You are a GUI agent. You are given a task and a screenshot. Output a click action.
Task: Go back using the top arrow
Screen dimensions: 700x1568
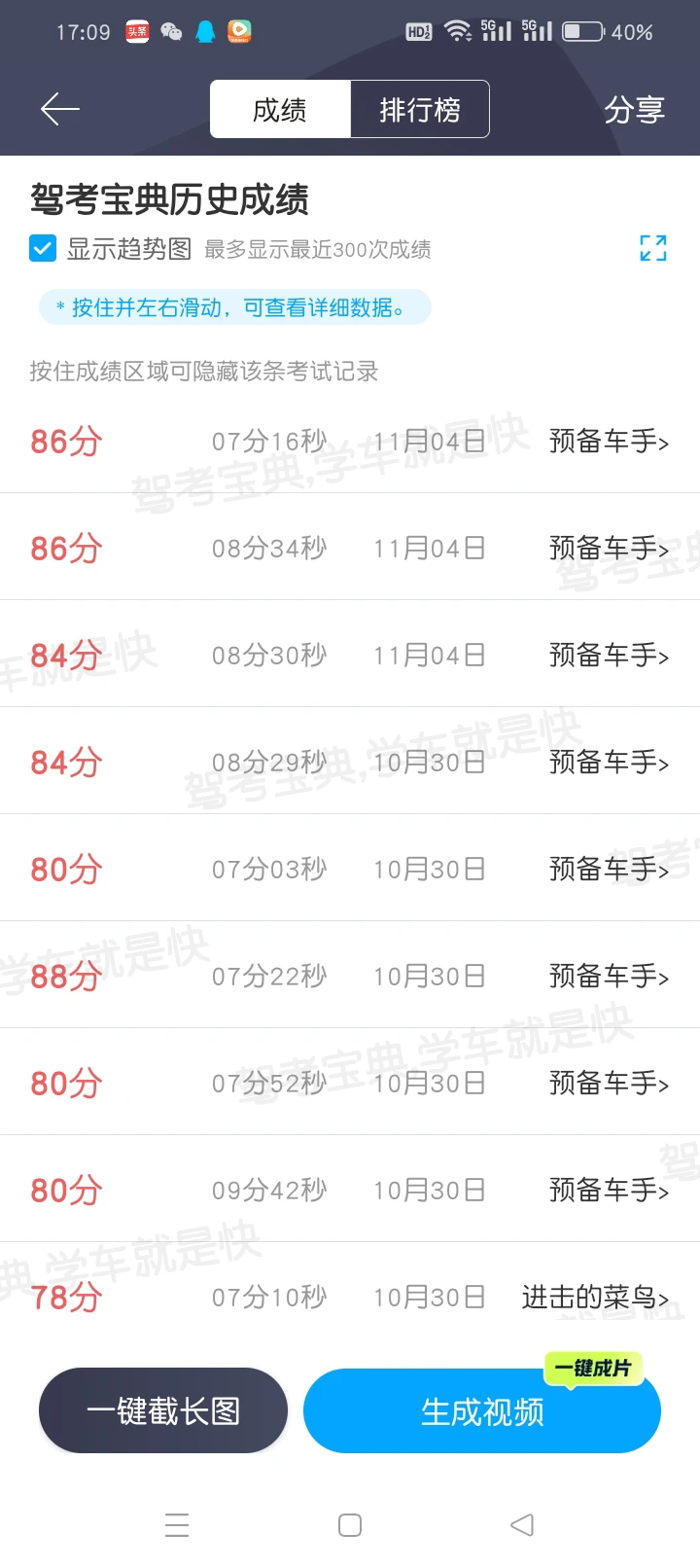pyautogui.click(x=59, y=109)
